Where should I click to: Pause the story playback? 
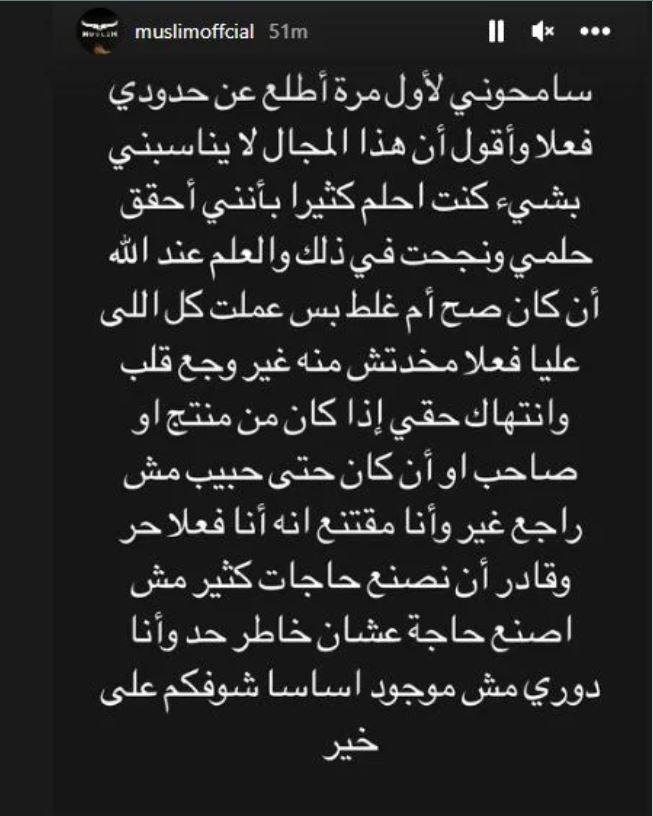click(x=496, y=33)
